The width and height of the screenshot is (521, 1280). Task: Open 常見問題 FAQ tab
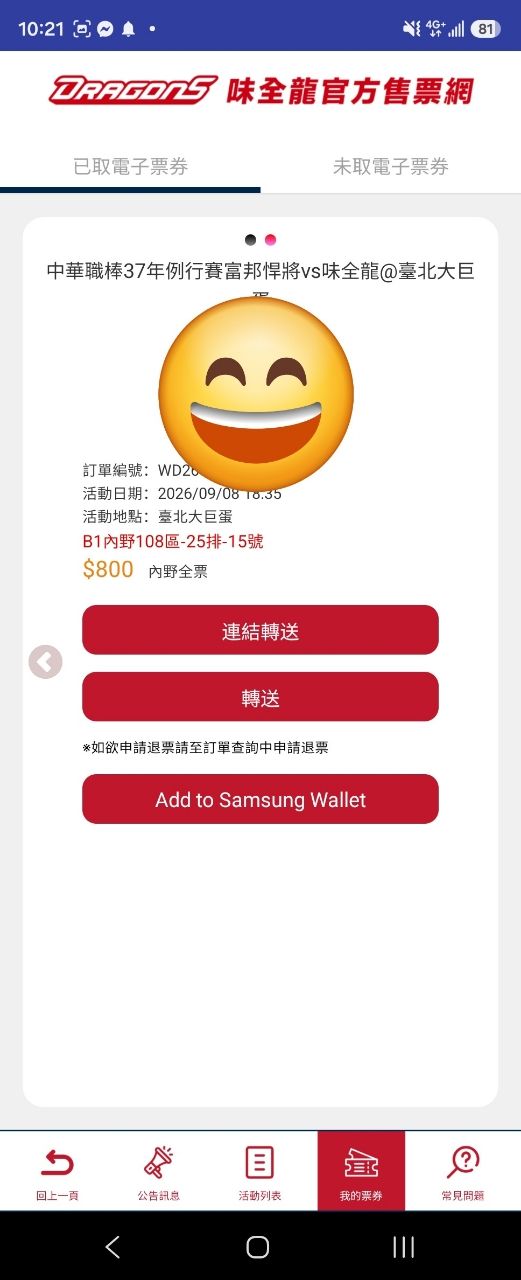(463, 1171)
